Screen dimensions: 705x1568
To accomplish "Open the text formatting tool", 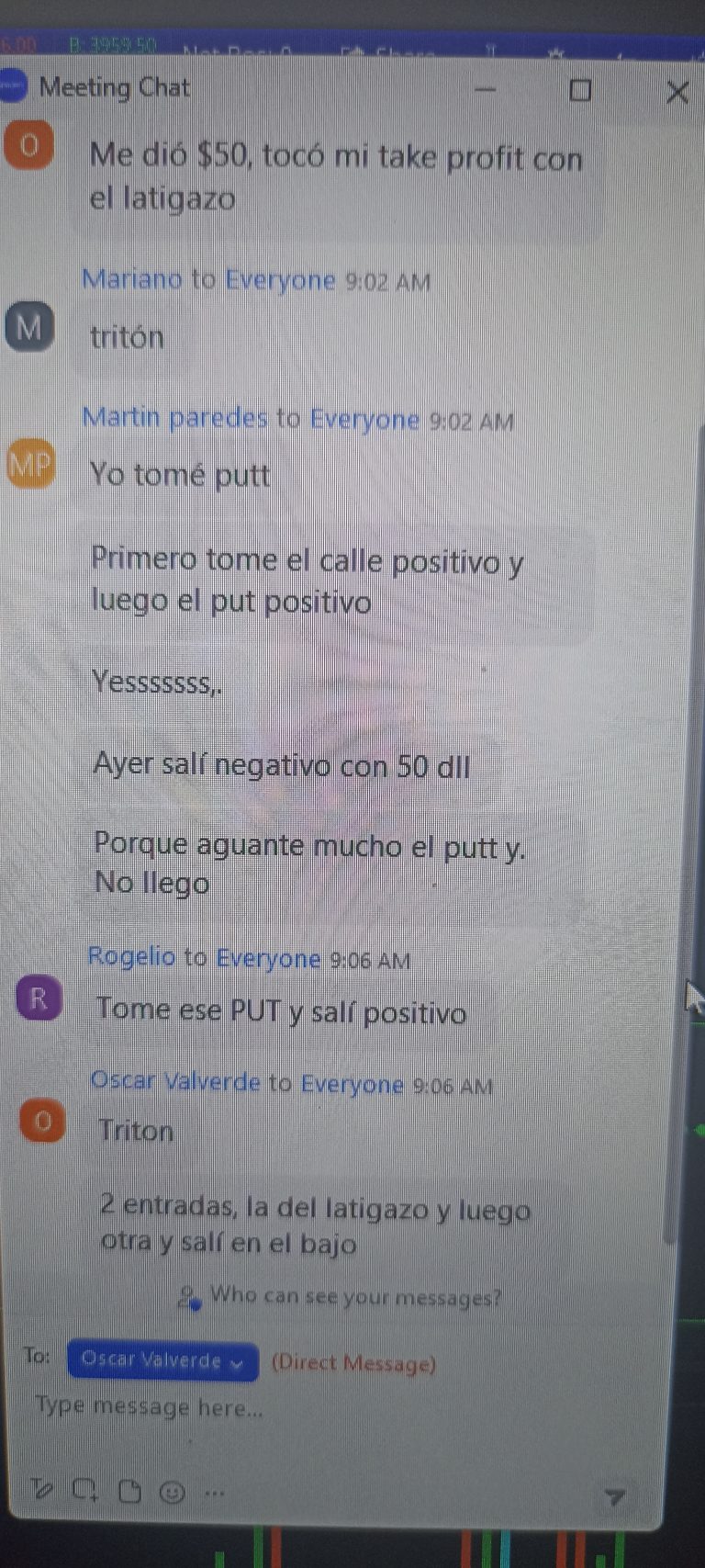I will [x=42, y=1490].
